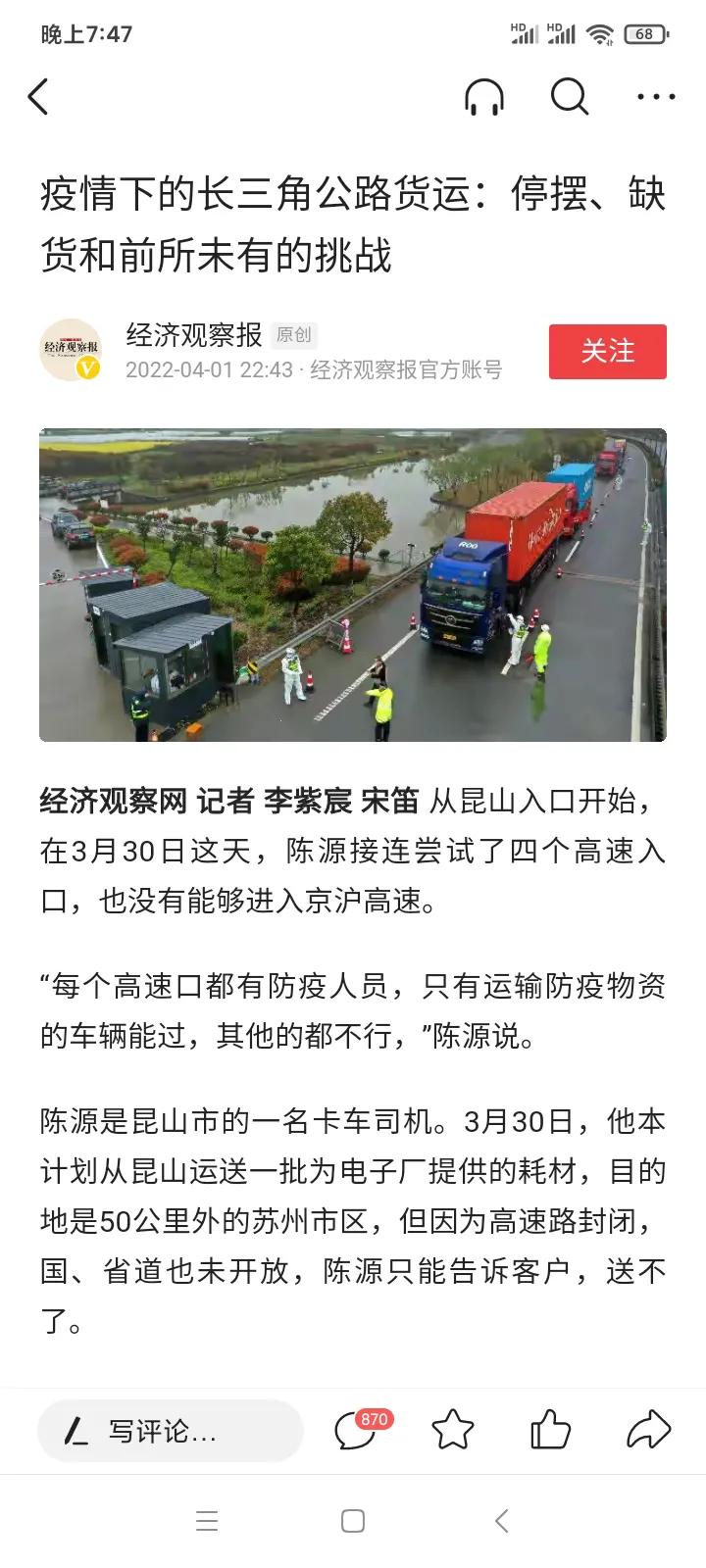The width and height of the screenshot is (706, 1568).
Task: Open recent apps from navigation bar
Action: 206,1521
